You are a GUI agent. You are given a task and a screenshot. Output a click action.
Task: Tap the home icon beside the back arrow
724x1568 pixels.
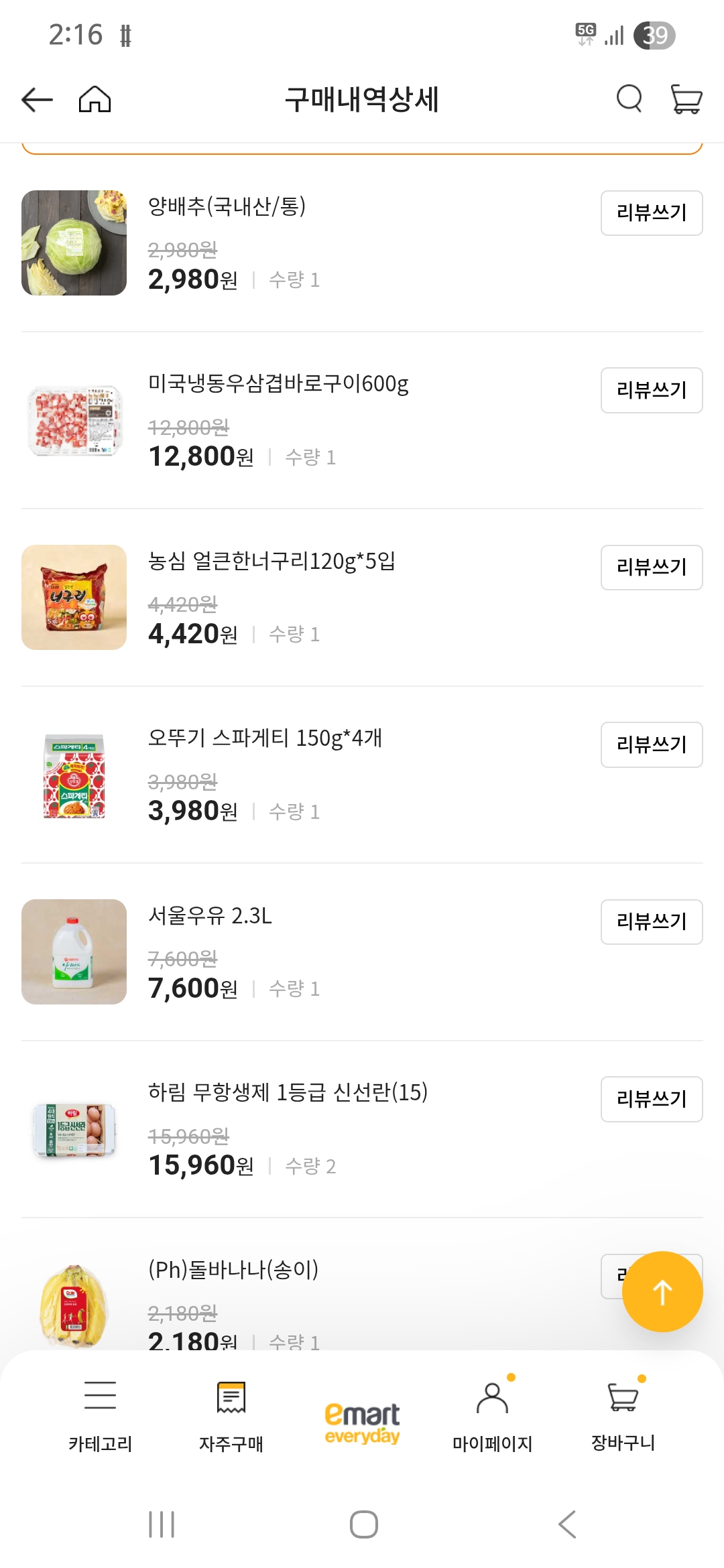pyautogui.click(x=94, y=99)
